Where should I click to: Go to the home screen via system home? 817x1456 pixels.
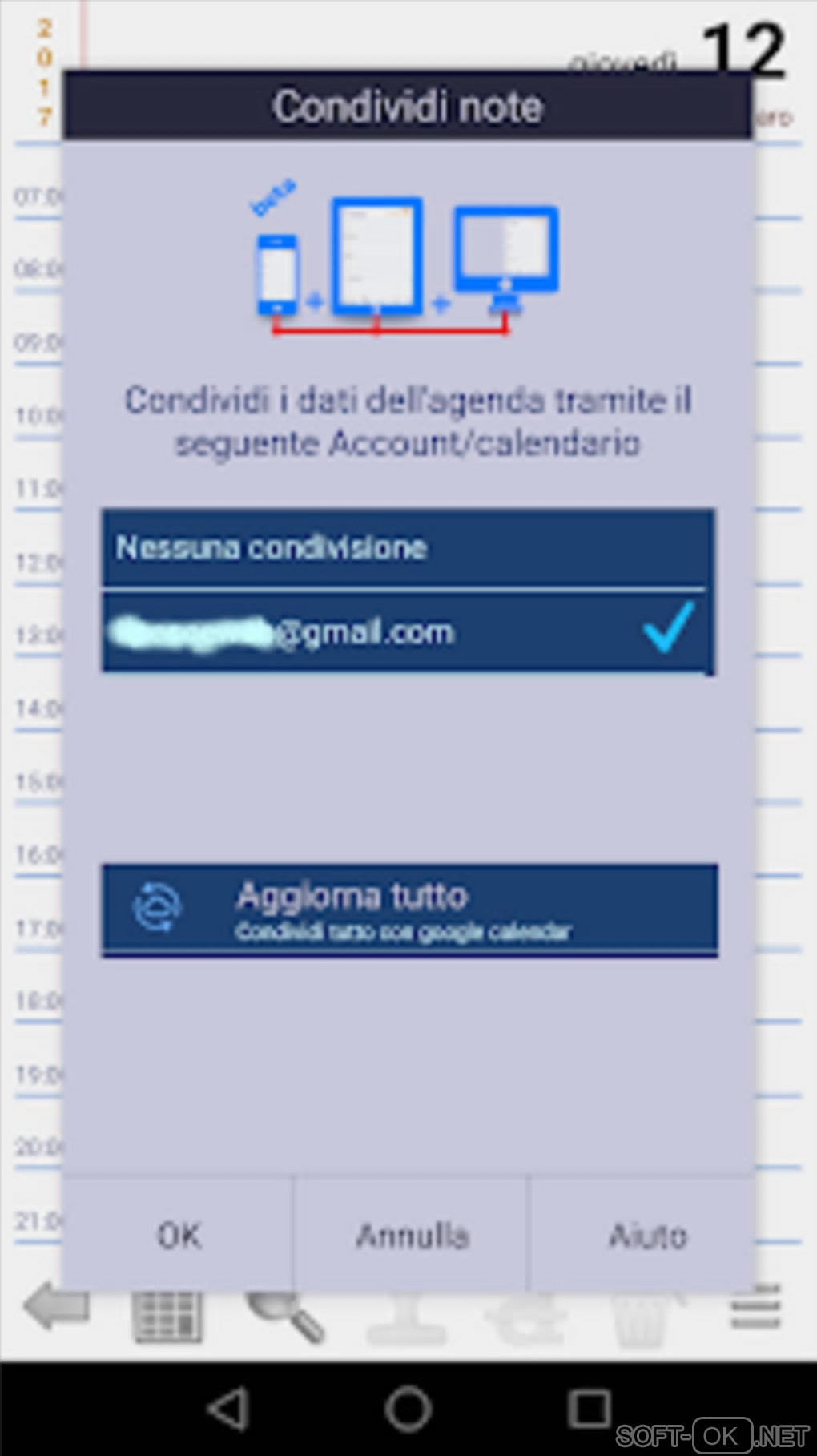(408, 1408)
